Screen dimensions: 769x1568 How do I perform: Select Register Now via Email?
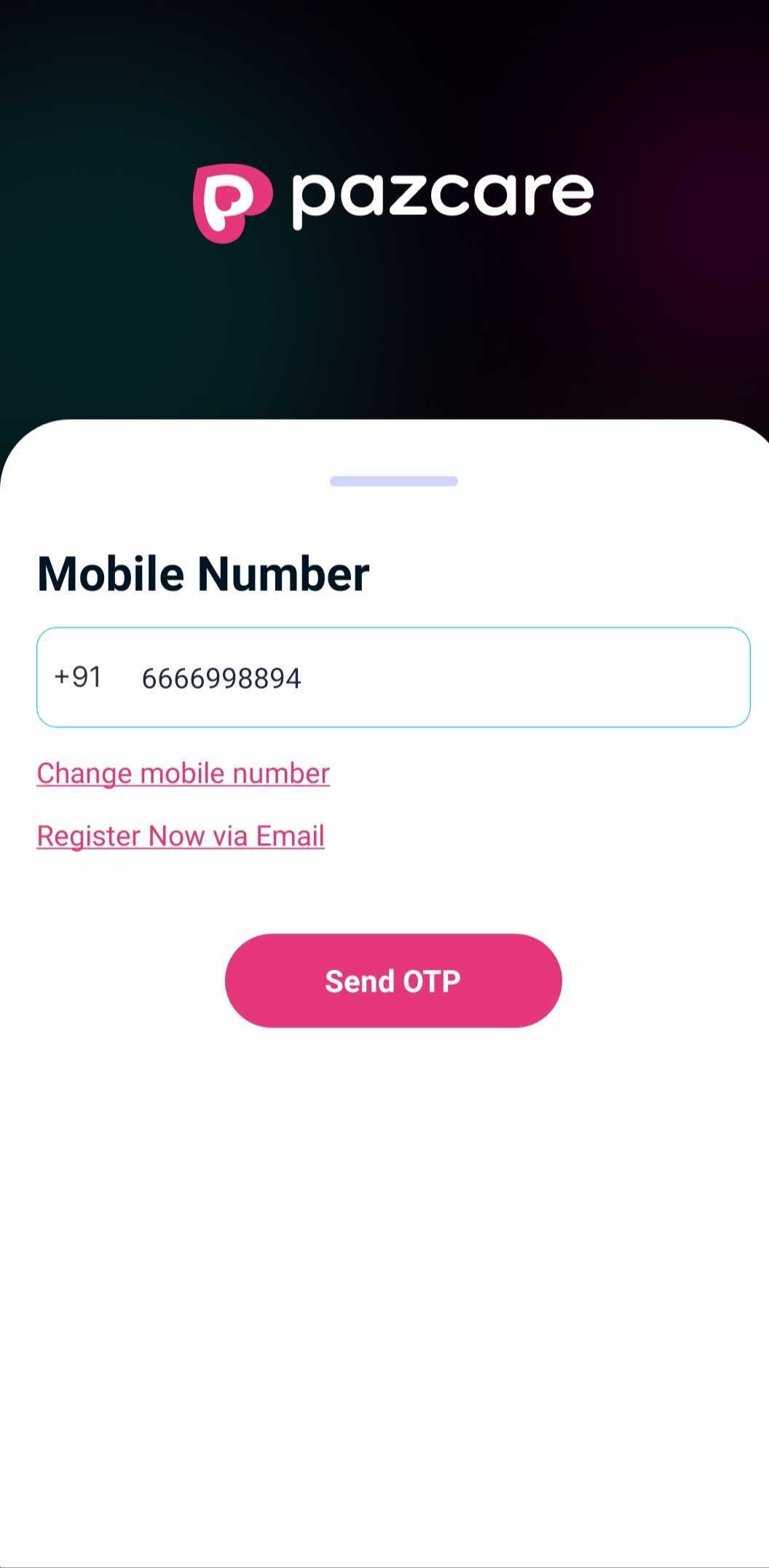pos(181,836)
